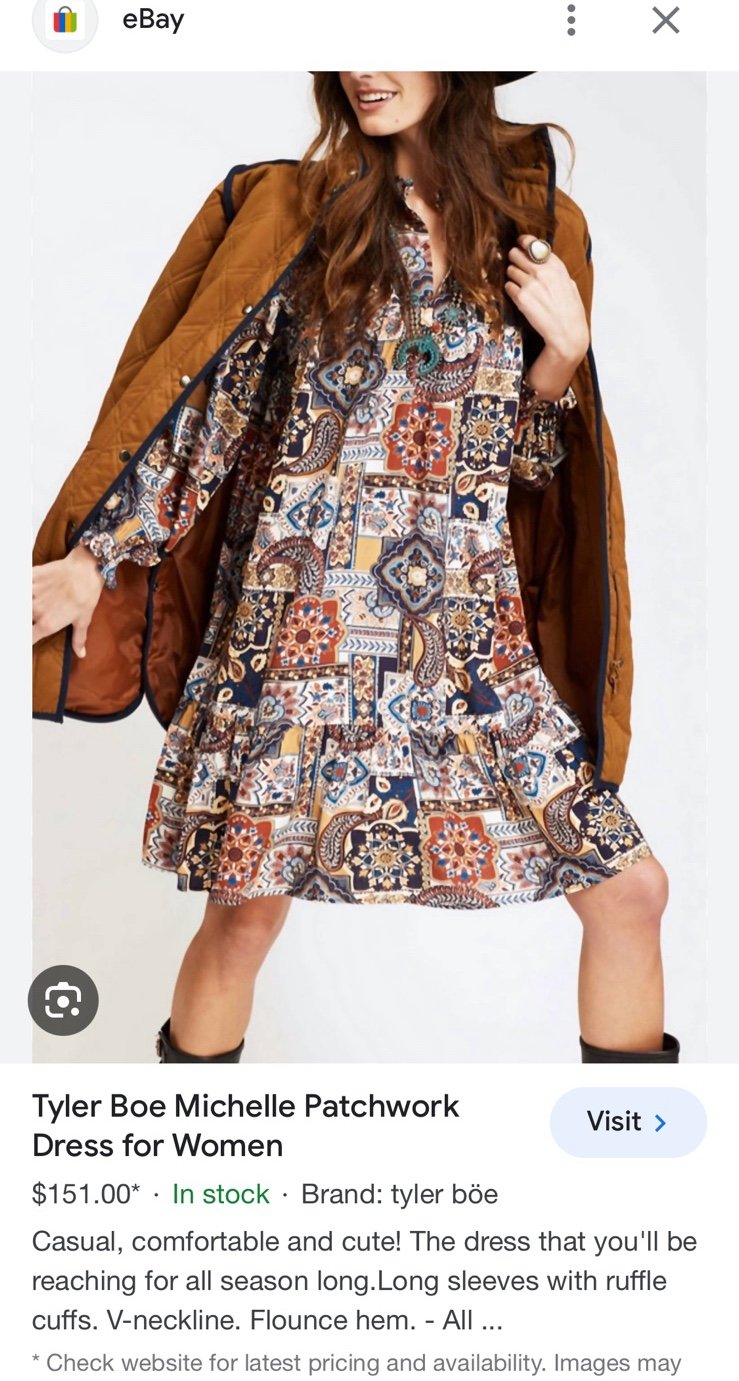Close the image viewer
The width and height of the screenshot is (739, 1381).
(x=666, y=20)
